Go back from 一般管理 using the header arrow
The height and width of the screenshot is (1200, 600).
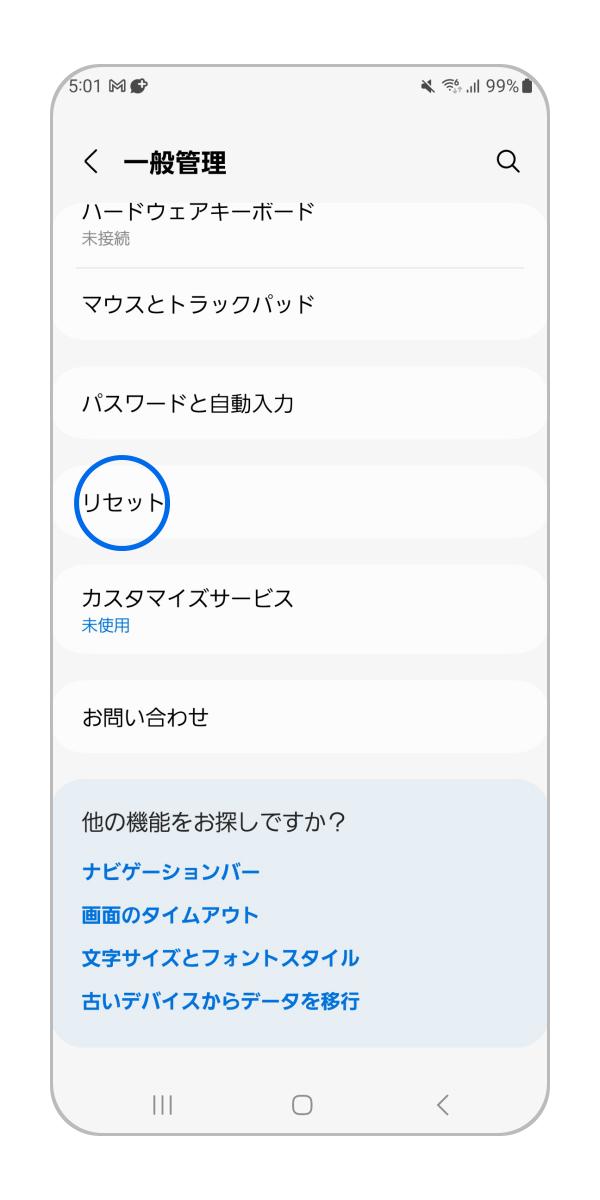coord(91,162)
